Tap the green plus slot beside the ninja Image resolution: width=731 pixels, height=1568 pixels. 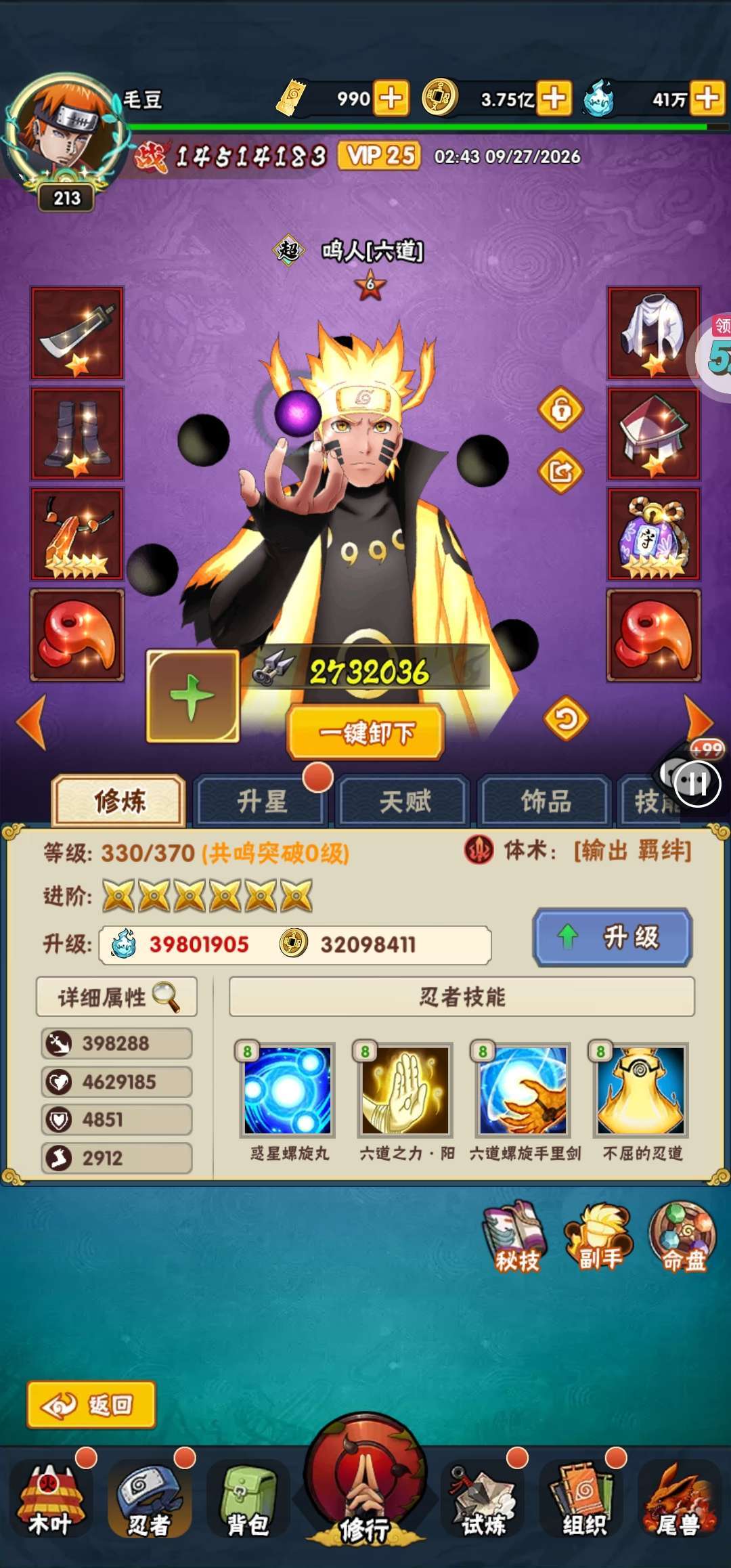[x=193, y=696]
